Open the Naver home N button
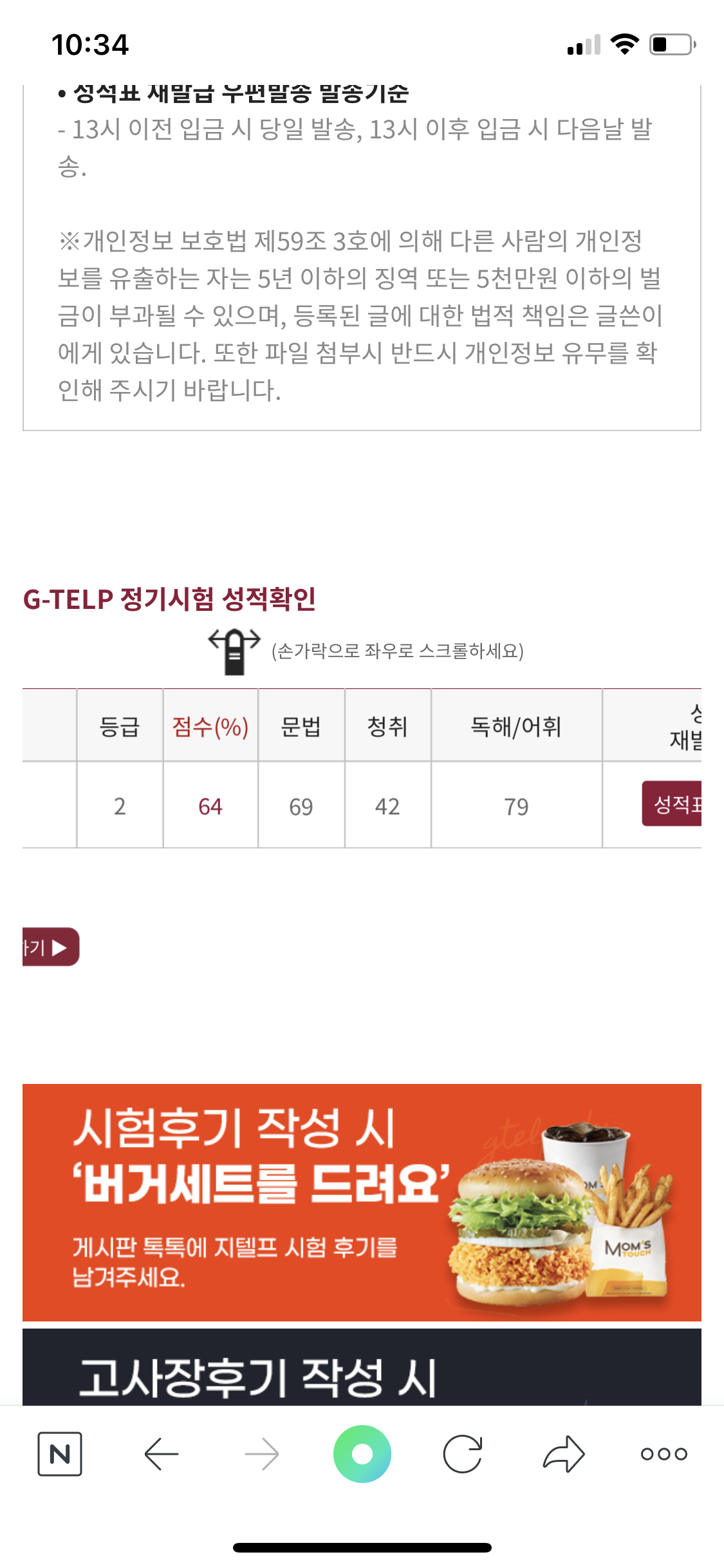Image resolution: width=724 pixels, height=1568 pixels. 59,1453
